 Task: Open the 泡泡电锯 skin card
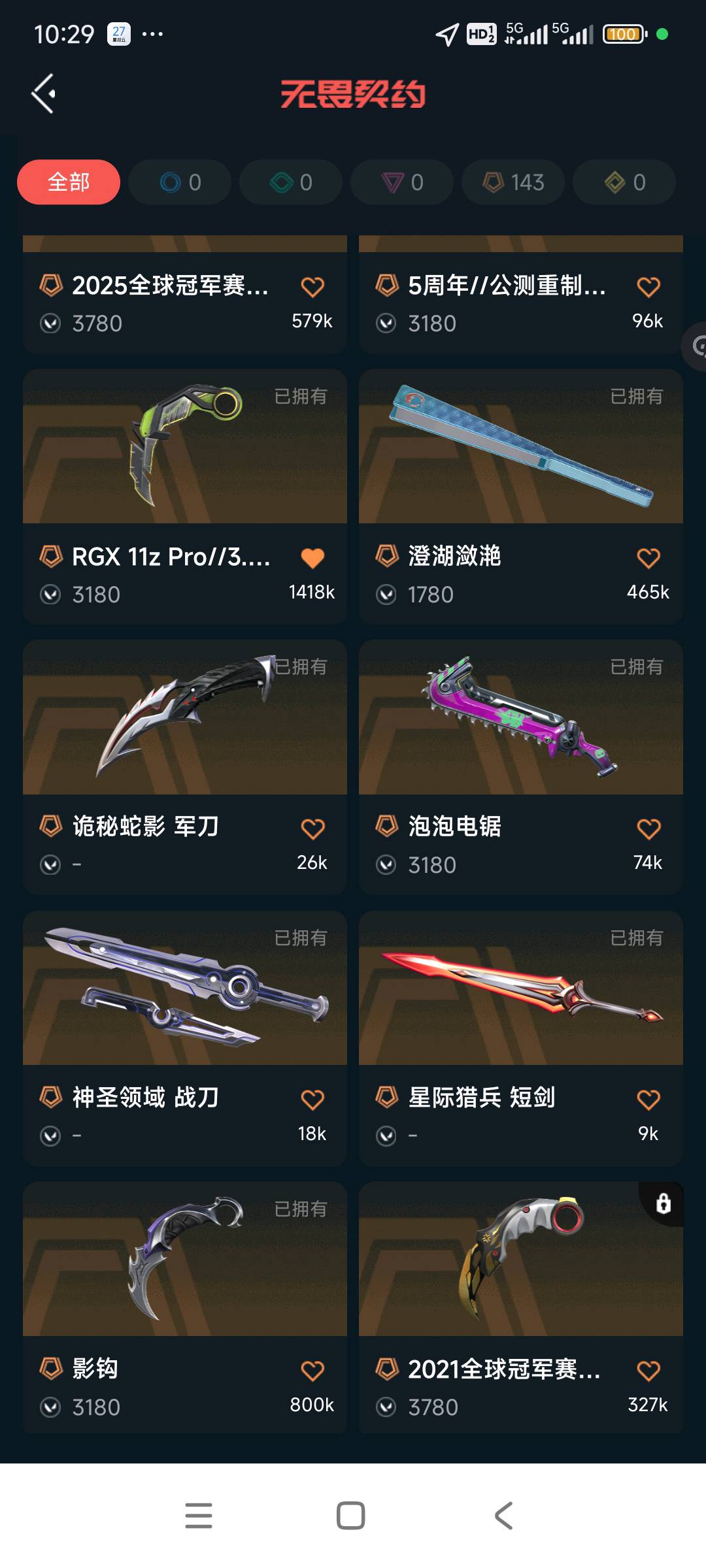tap(521, 719)
